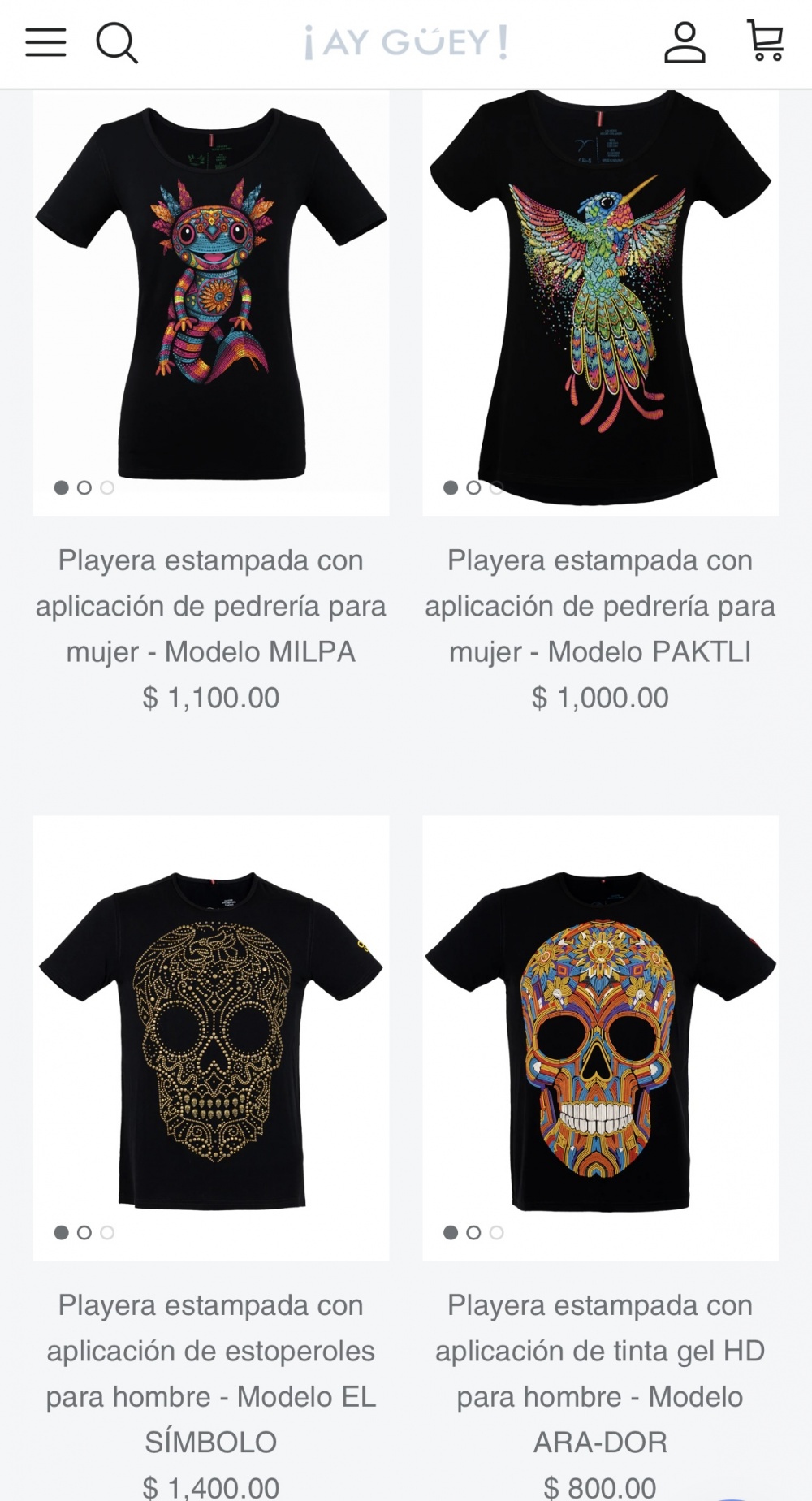The image size is (812, 1501).
Task: Show second image of PAKTLI shirt
Action: 474,488
